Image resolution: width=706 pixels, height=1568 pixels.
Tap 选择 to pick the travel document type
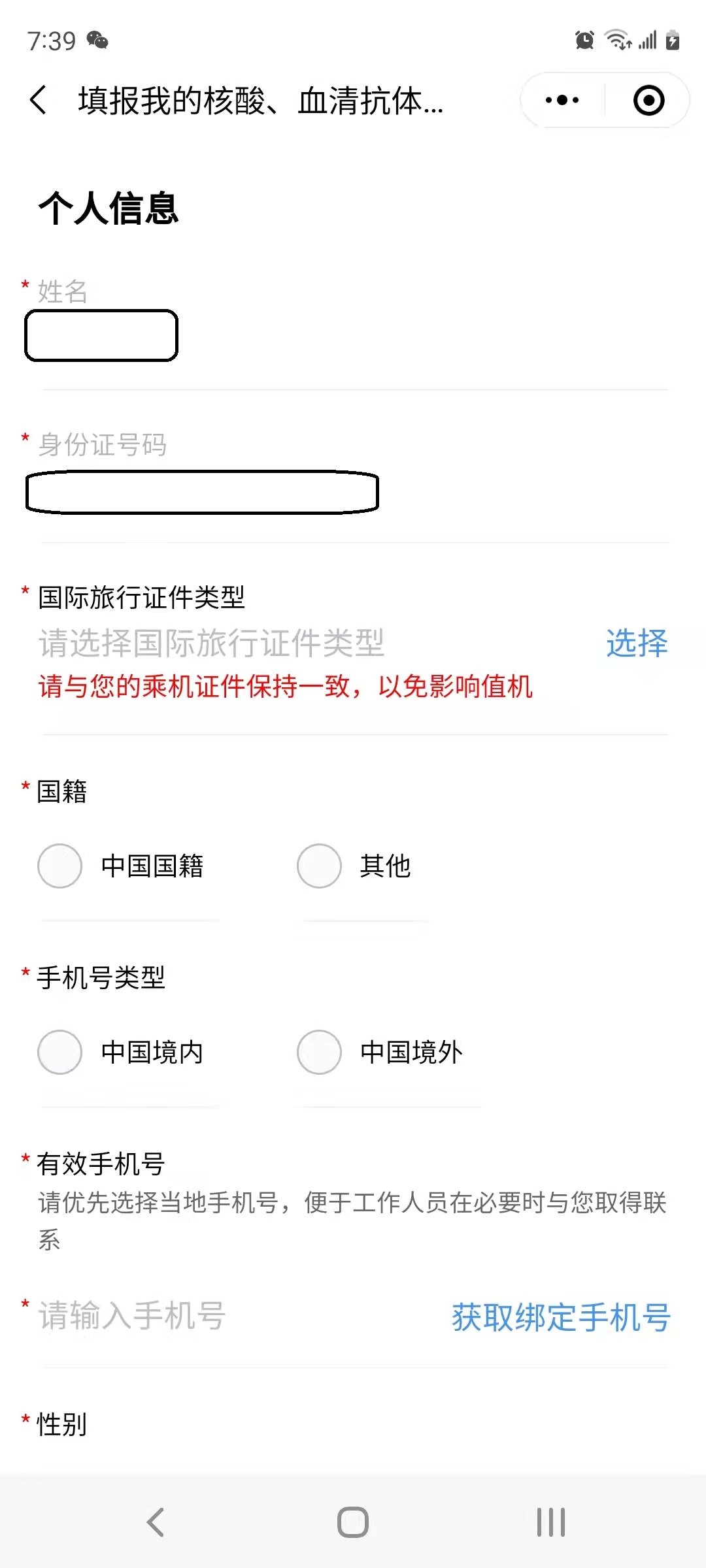tap(637, 643)
